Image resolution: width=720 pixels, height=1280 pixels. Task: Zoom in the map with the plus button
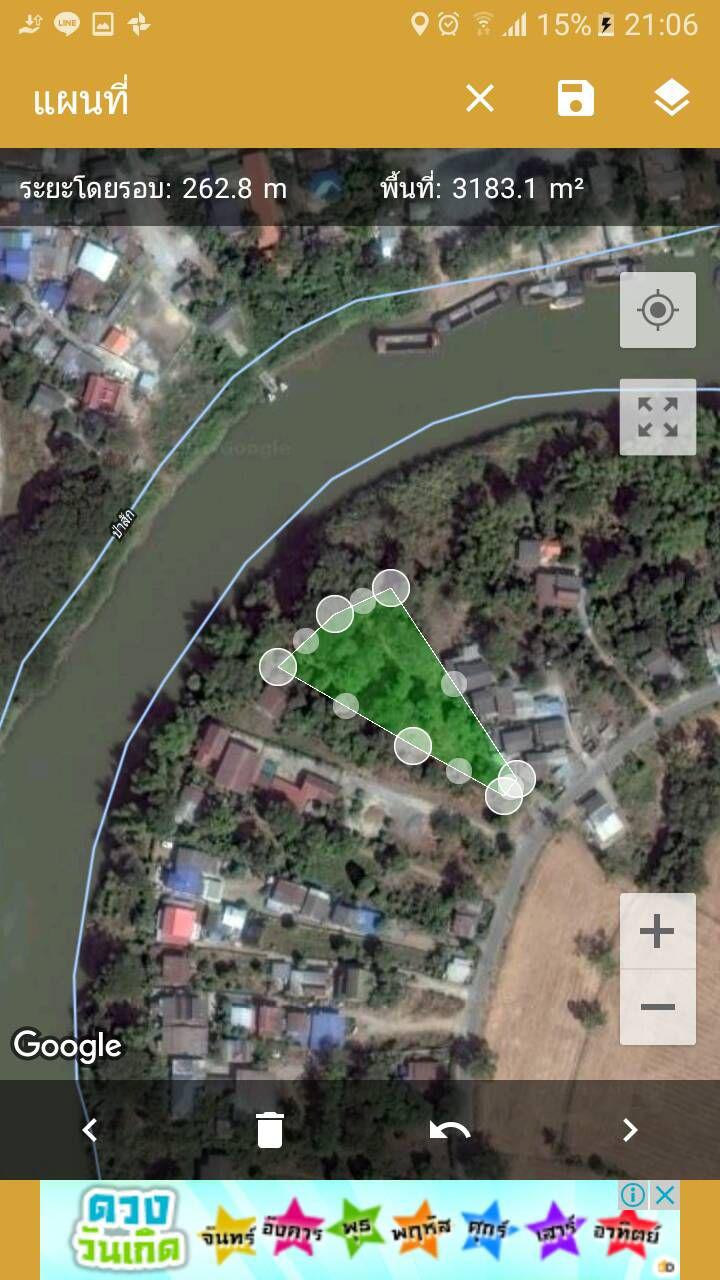(x=657, y=932)
